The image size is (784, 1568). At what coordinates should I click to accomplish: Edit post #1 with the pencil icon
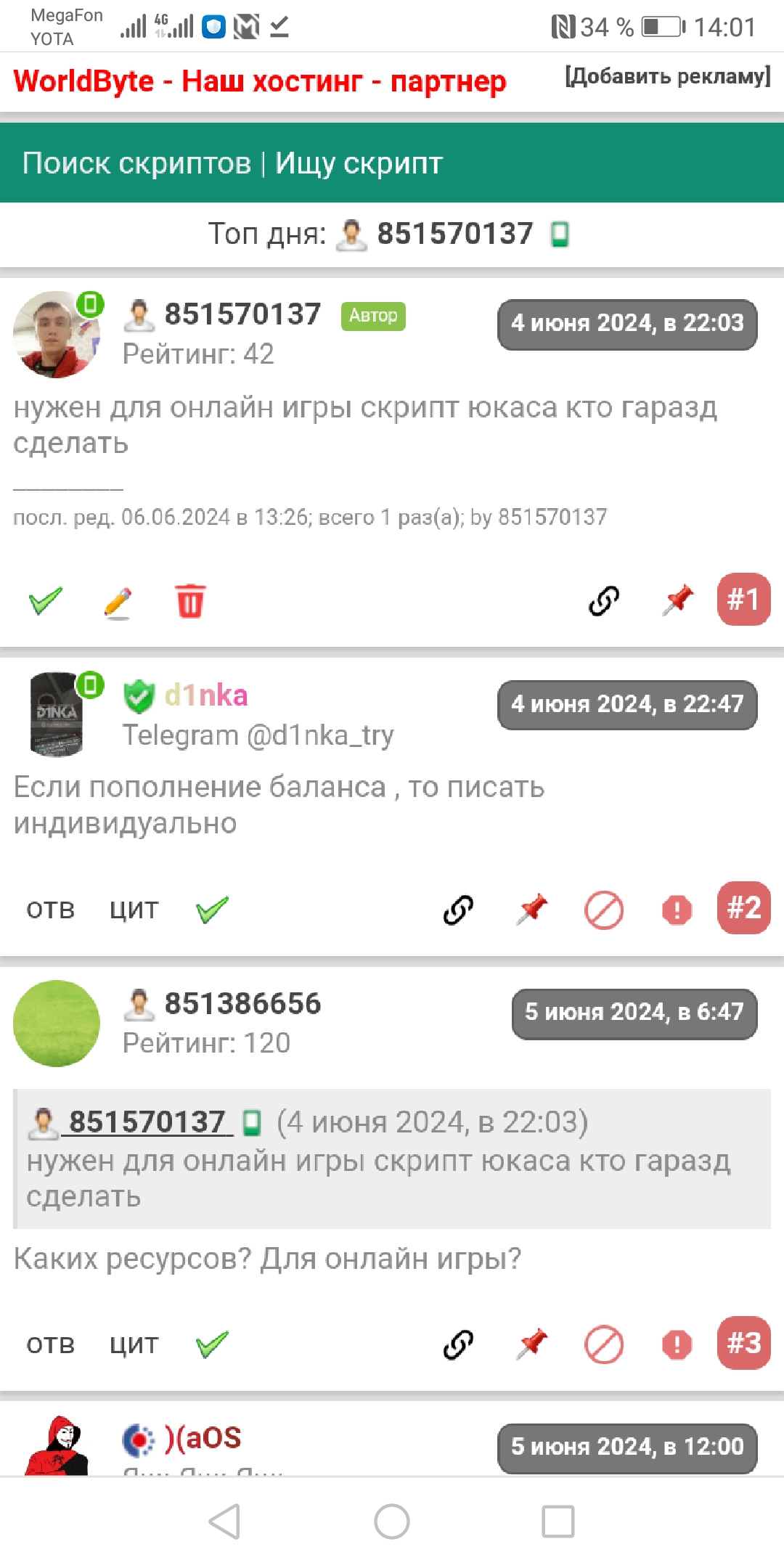click(118, 602)
